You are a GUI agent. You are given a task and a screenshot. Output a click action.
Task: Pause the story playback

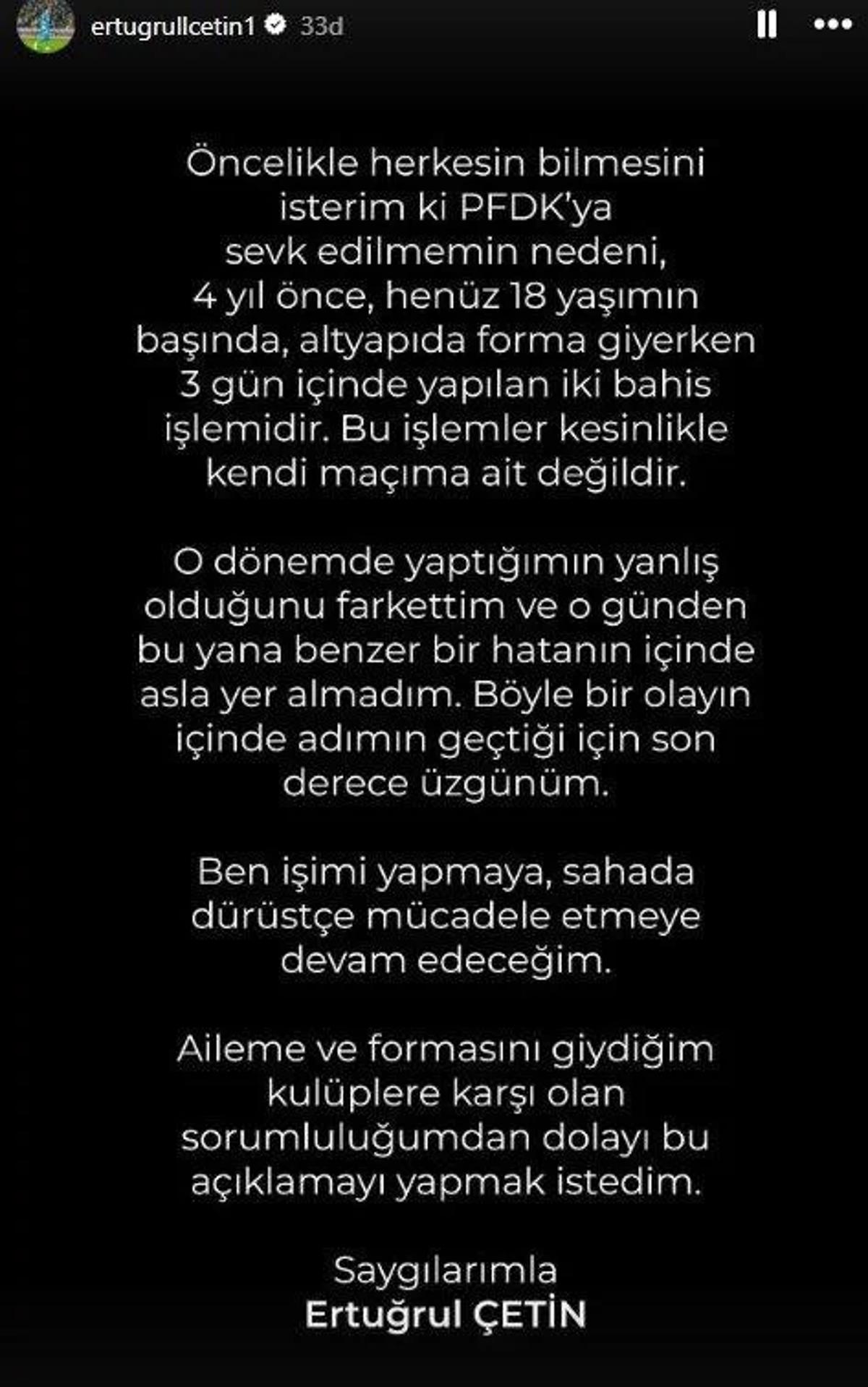click(x=766, y=25)
